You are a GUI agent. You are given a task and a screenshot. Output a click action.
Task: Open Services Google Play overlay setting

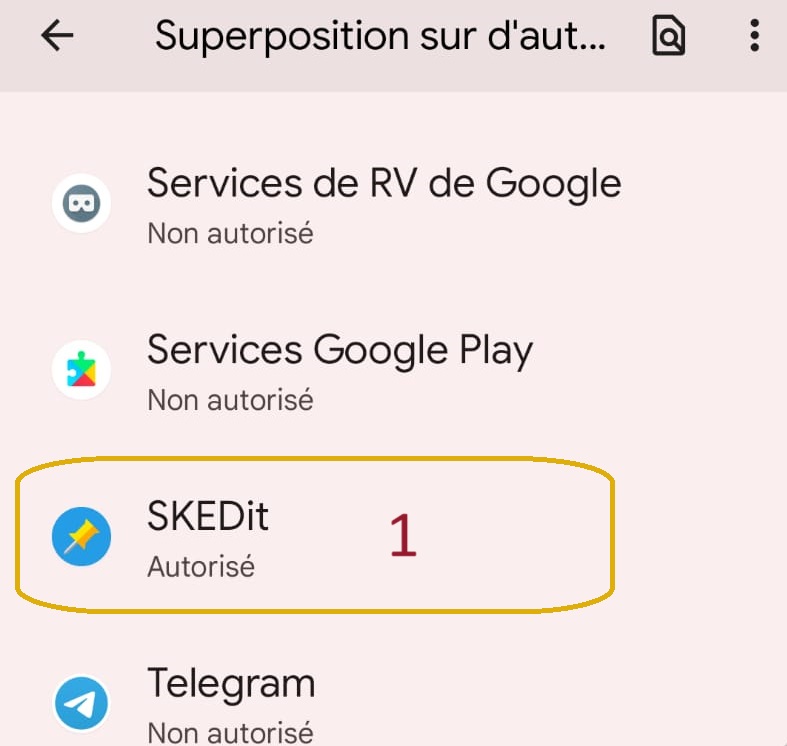[x=340, y=370]
